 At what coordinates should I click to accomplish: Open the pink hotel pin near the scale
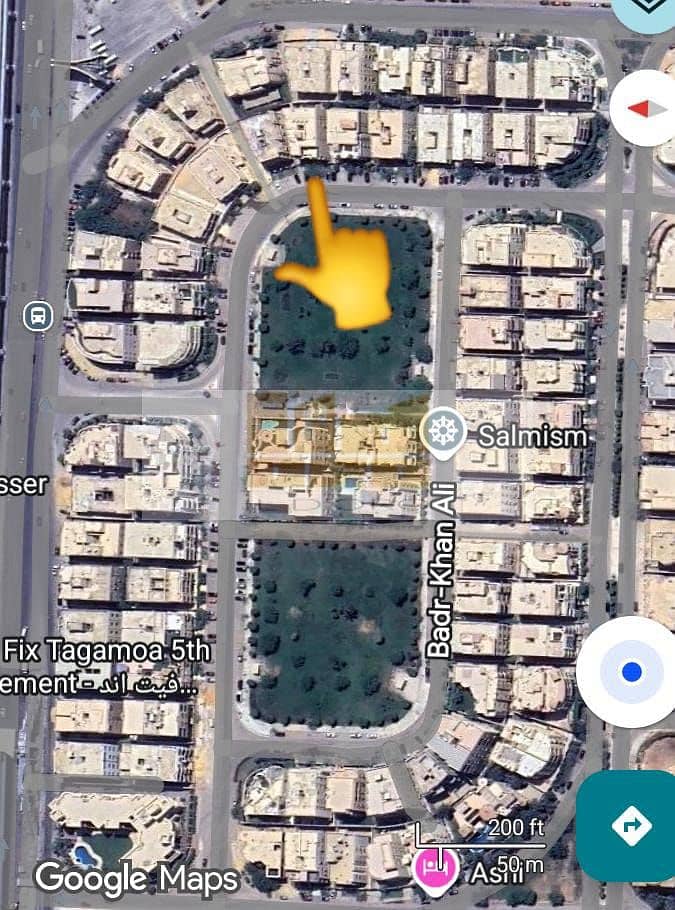435,865
